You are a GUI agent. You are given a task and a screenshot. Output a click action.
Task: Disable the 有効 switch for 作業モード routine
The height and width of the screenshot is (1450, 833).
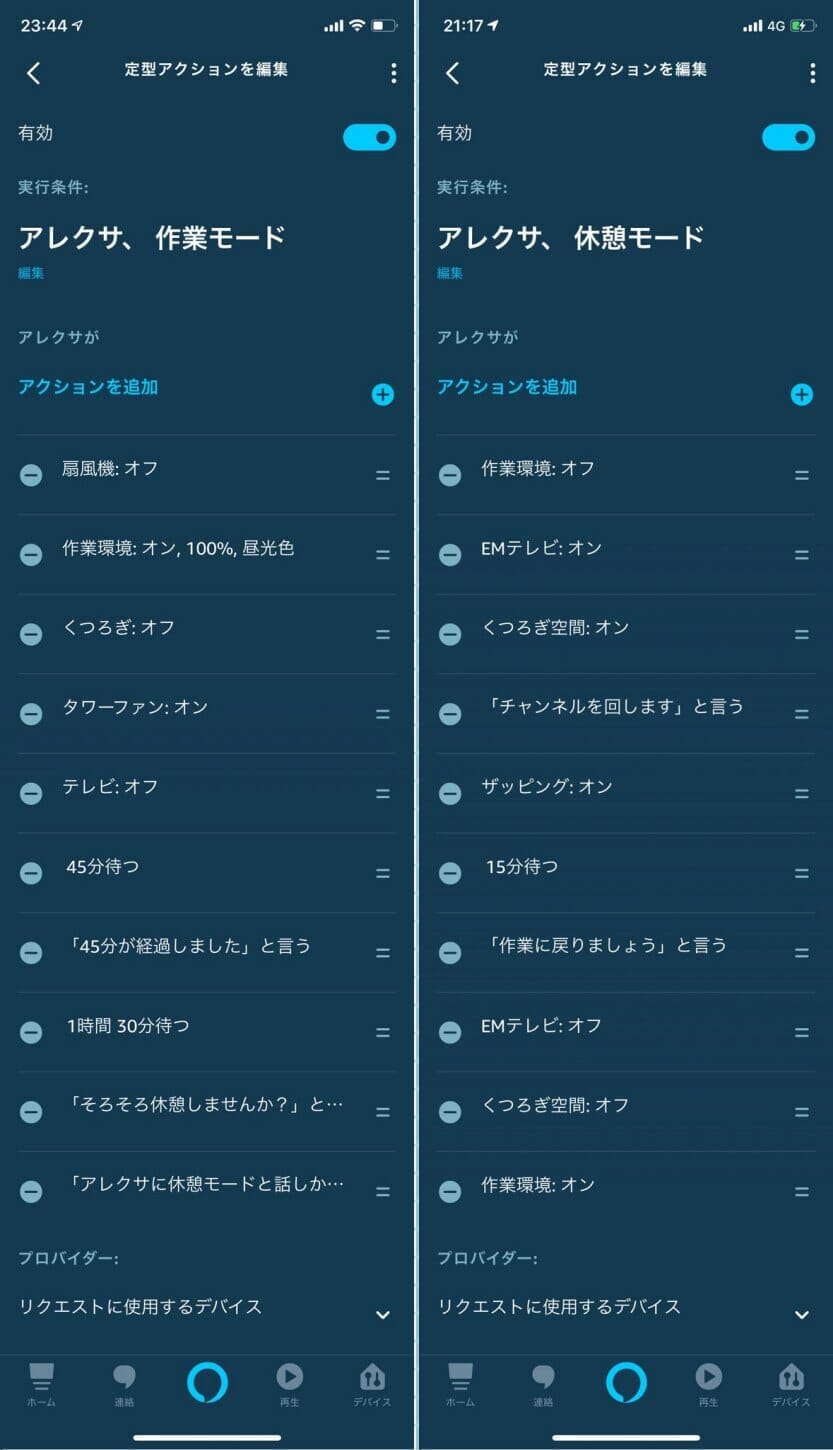pos(369,137)
